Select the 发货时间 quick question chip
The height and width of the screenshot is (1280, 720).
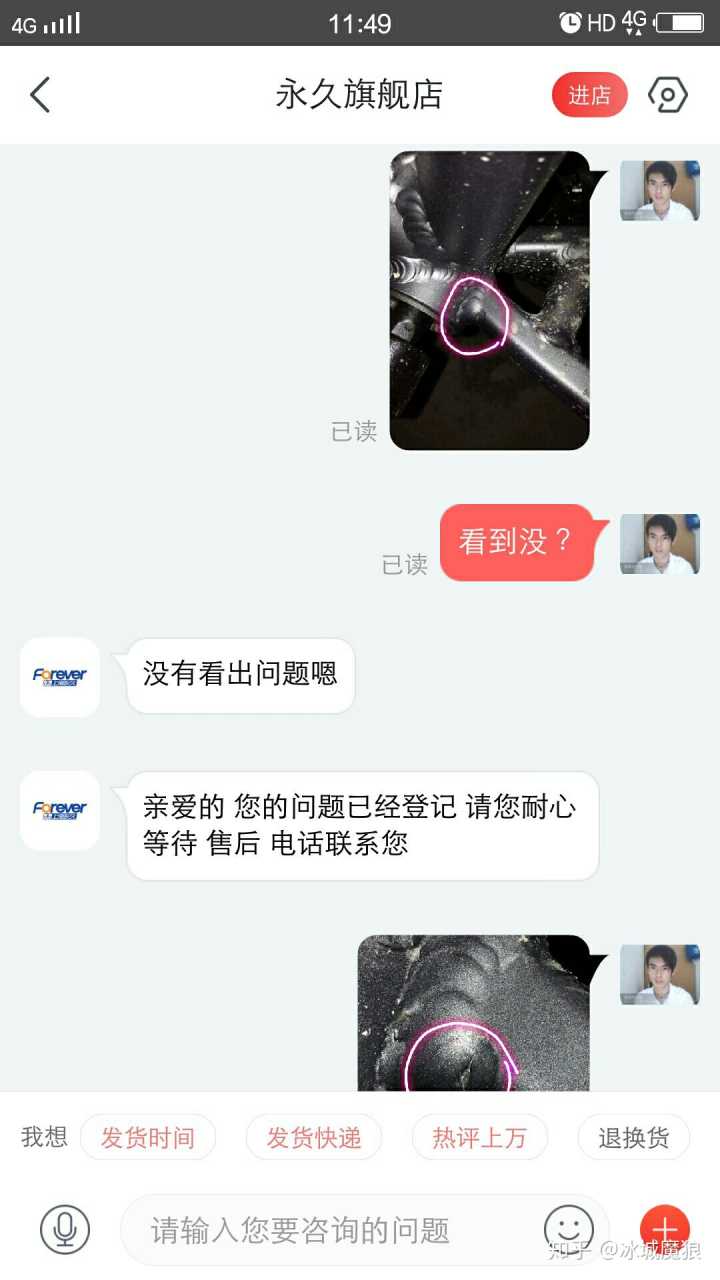(x=148, y=1137)
